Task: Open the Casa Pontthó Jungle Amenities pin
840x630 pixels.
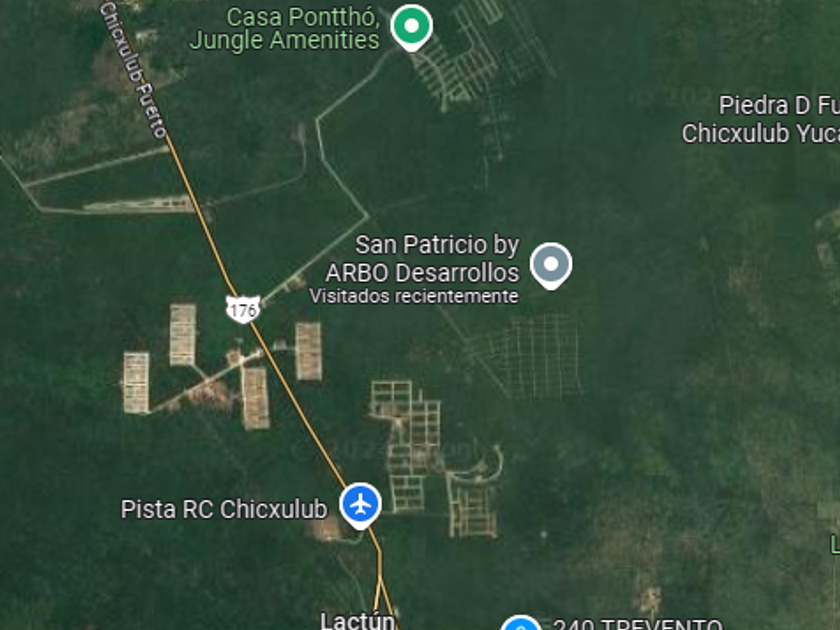Action: pos(409,26)
